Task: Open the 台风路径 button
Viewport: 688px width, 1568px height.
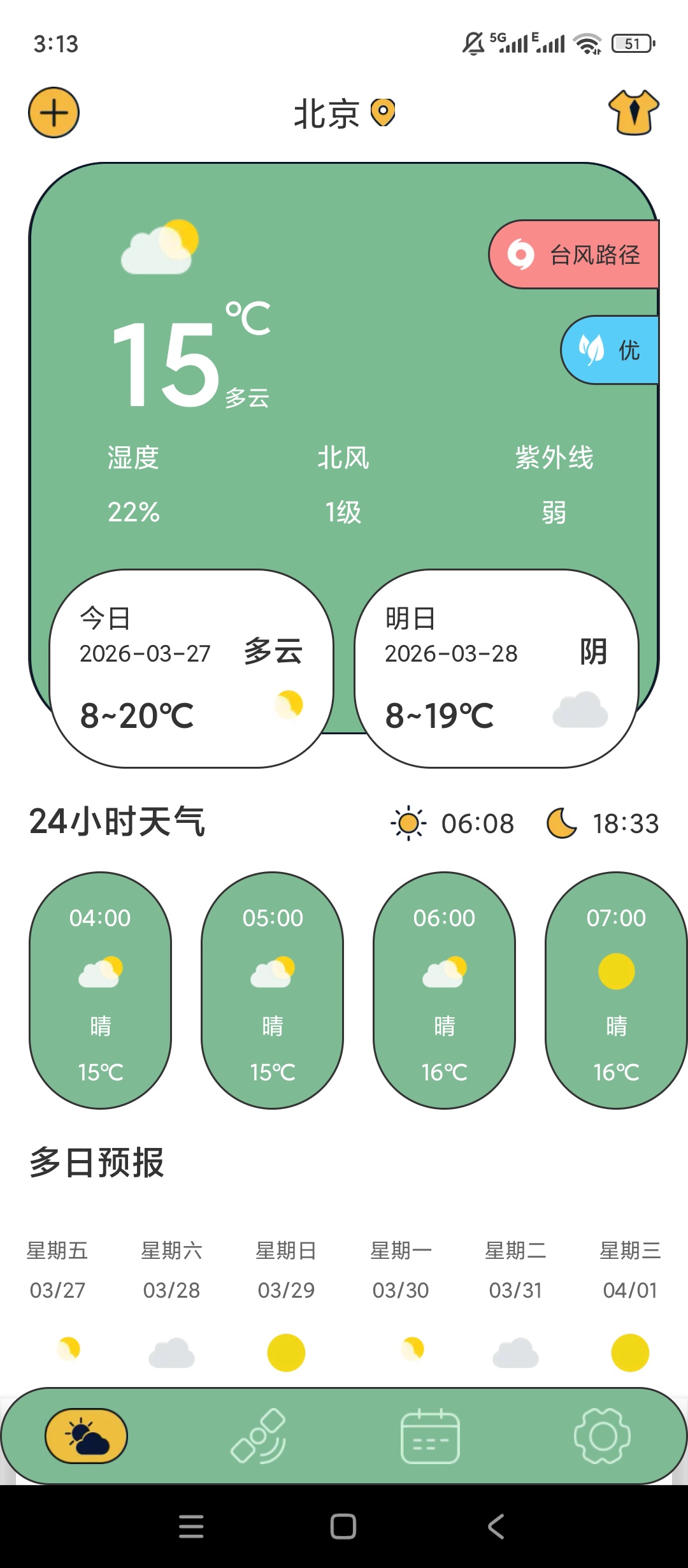Action: (x=580, y=255)
